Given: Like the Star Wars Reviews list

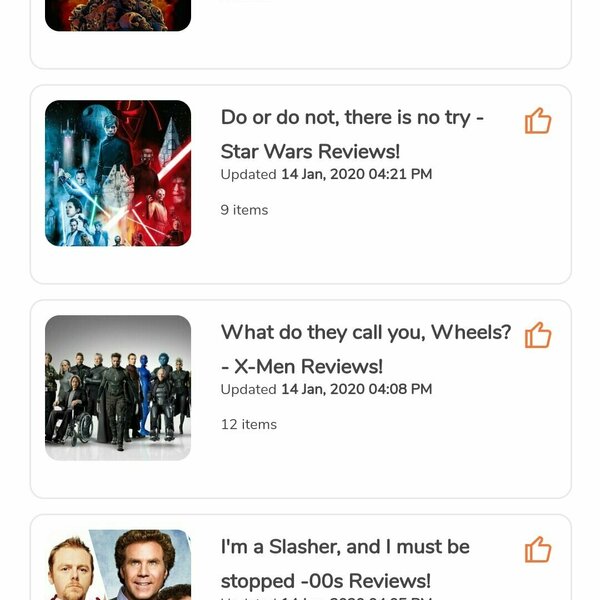Looking at the screenshot, I should tap(538, 121).
